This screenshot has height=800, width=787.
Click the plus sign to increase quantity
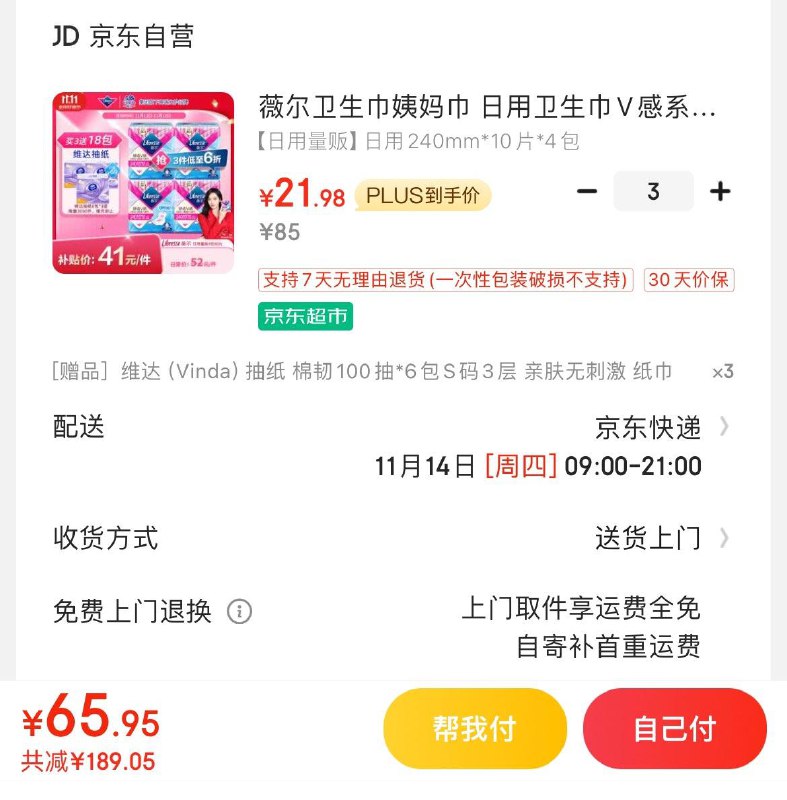[x=722, y=190]
